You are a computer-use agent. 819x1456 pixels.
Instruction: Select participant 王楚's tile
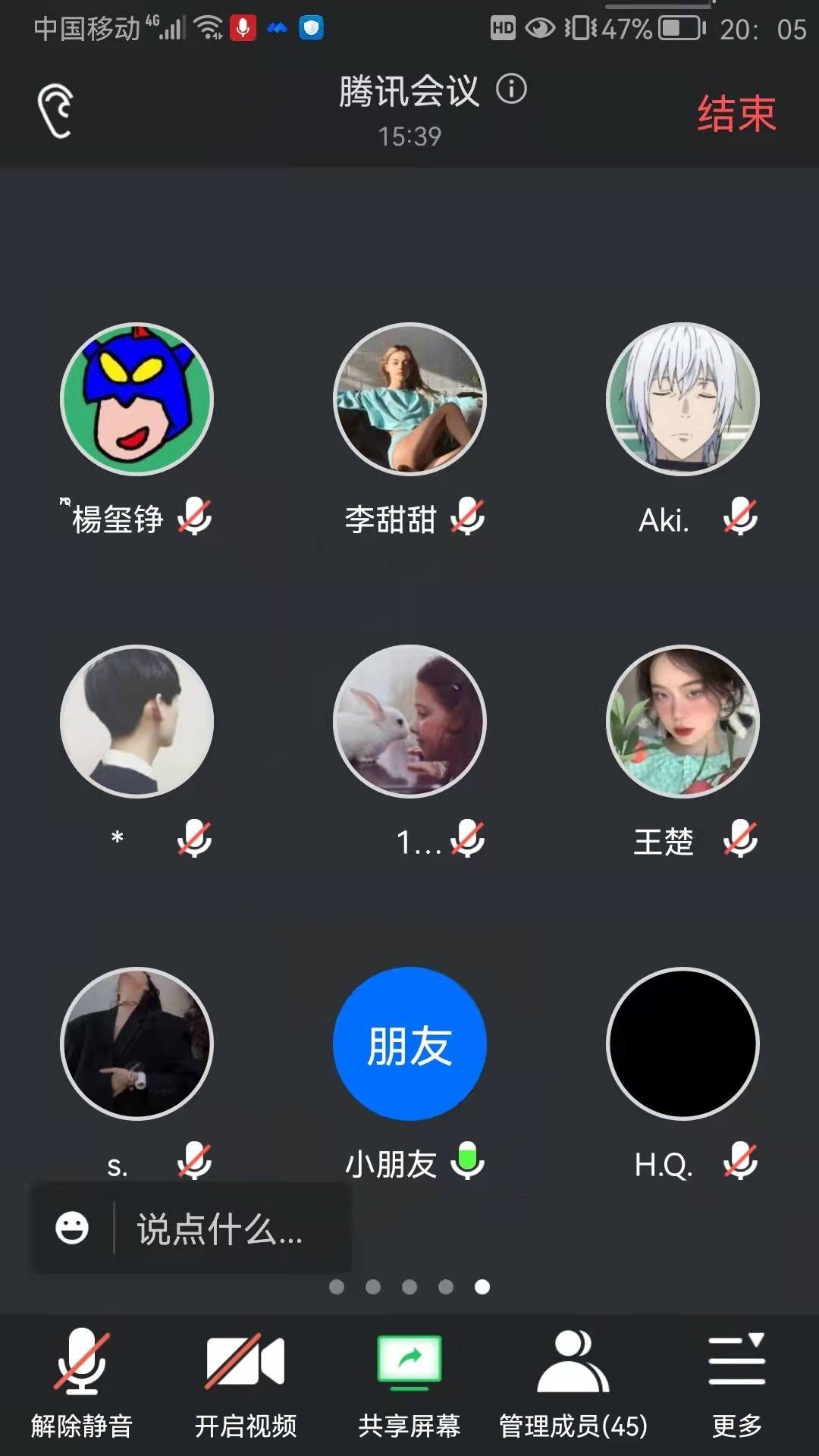[x=682, y=722]
